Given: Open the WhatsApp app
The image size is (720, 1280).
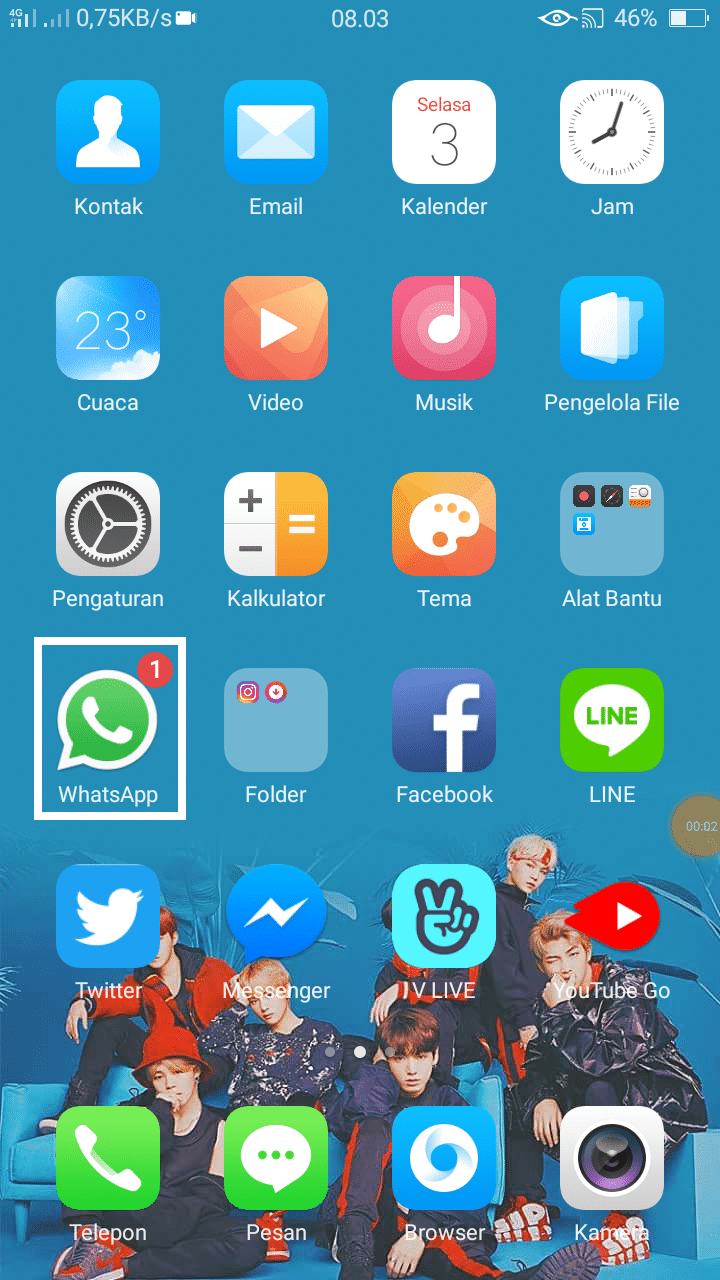Looking at the screenshot, I should [108, 722].
